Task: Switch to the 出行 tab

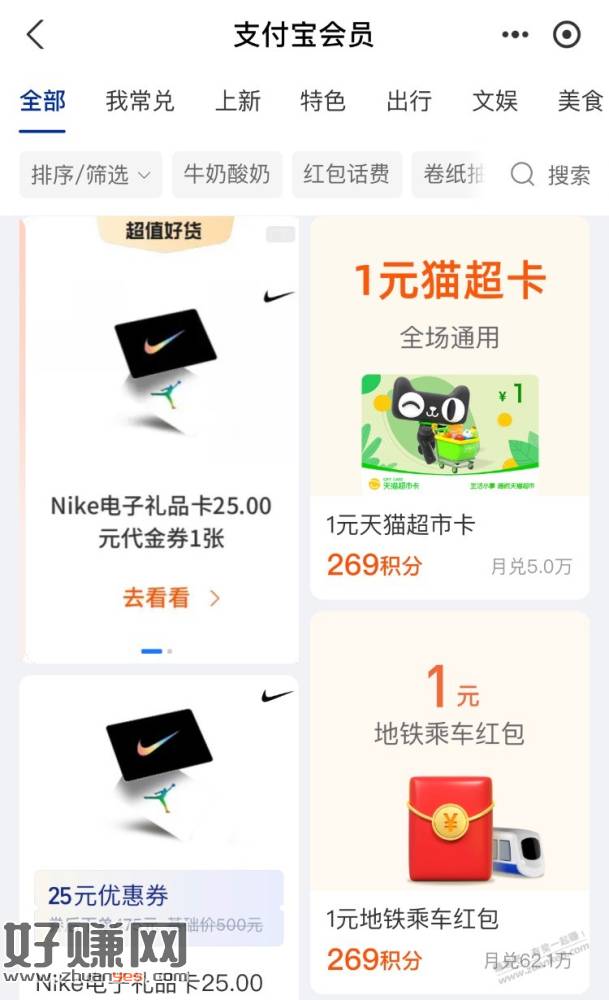Action: click(409, 101)
